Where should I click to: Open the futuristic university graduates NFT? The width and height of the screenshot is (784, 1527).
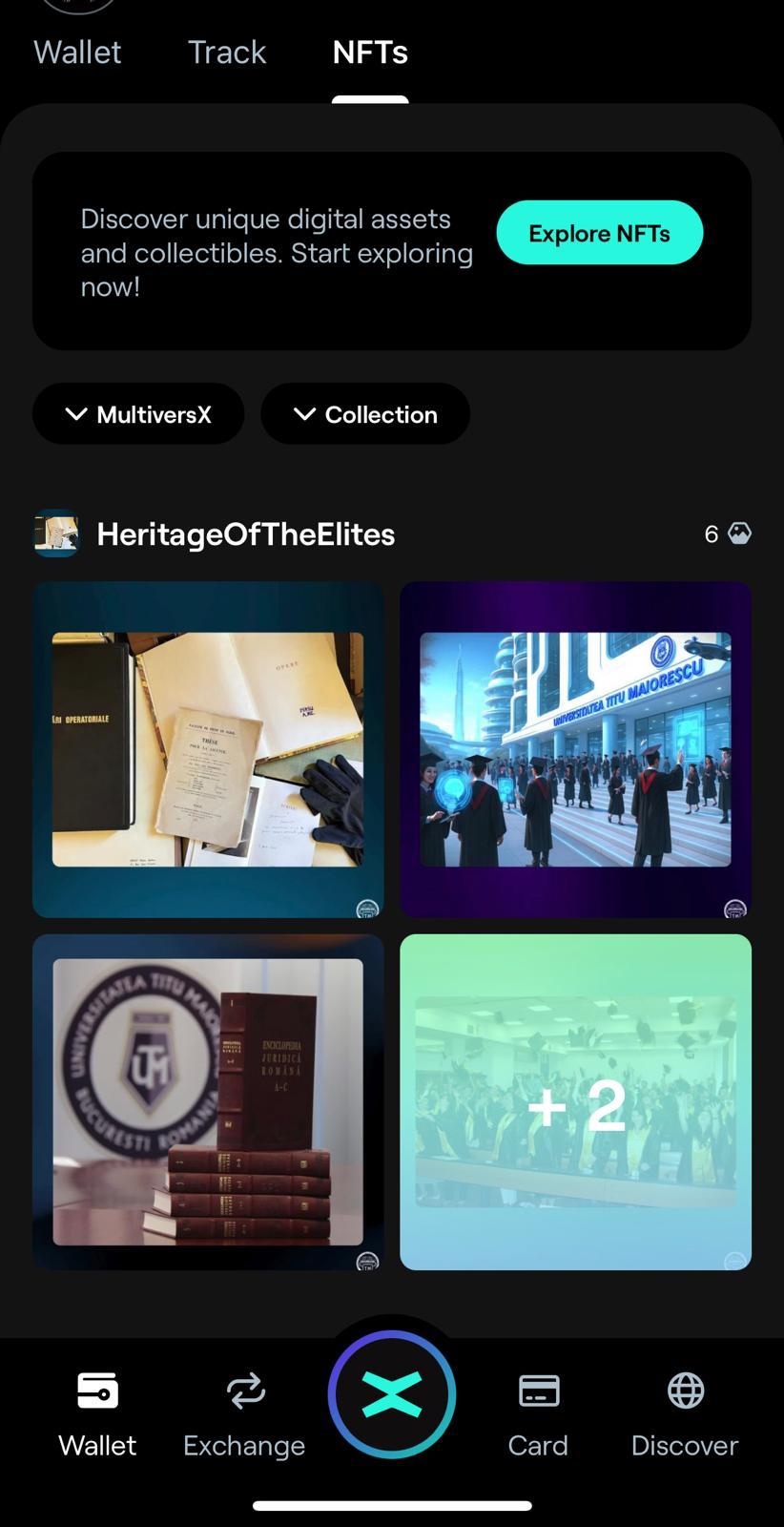(x=575, y=749)
